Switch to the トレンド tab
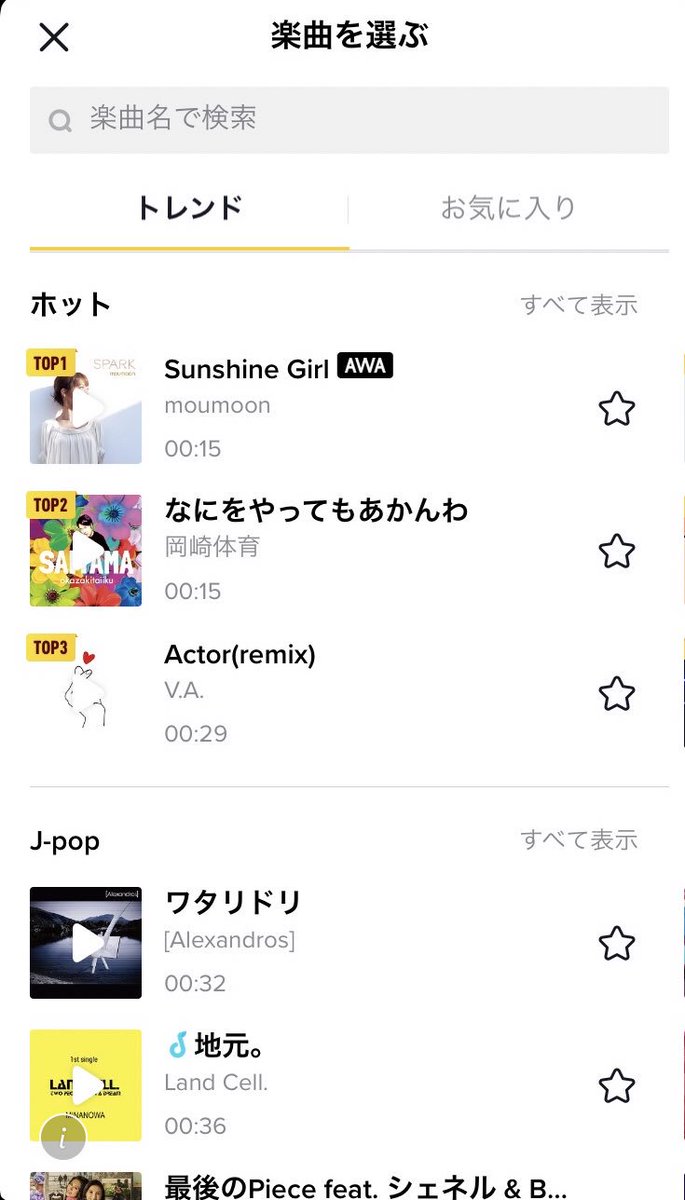The image size is (685, 1200). click(189, 208)
